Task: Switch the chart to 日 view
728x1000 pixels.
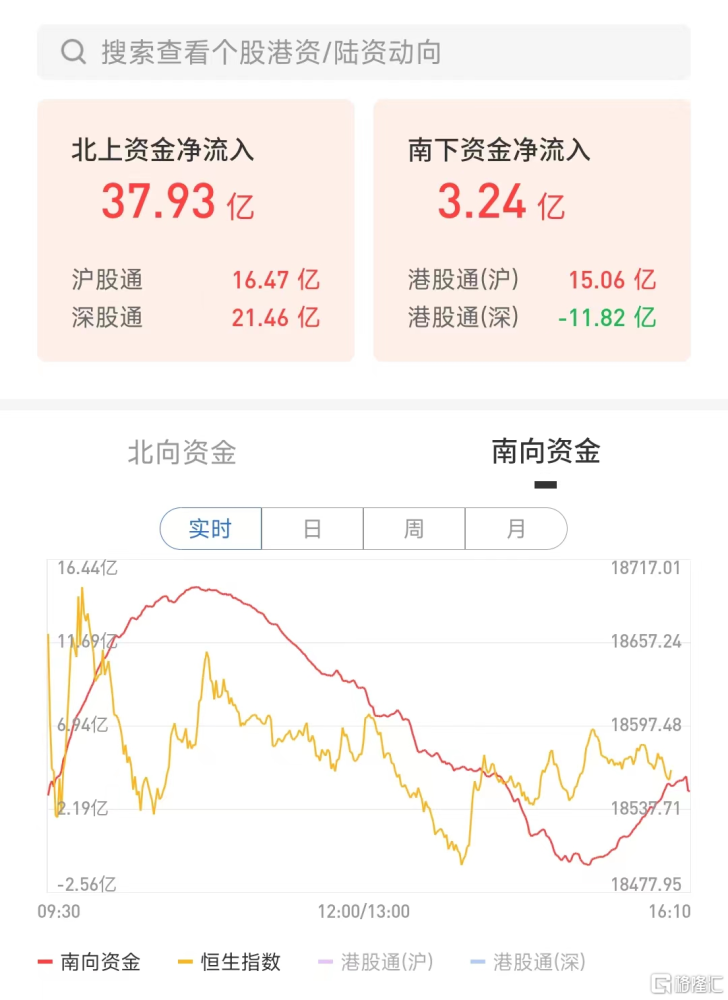Action: pyautogui.click(x=312, y=528)
